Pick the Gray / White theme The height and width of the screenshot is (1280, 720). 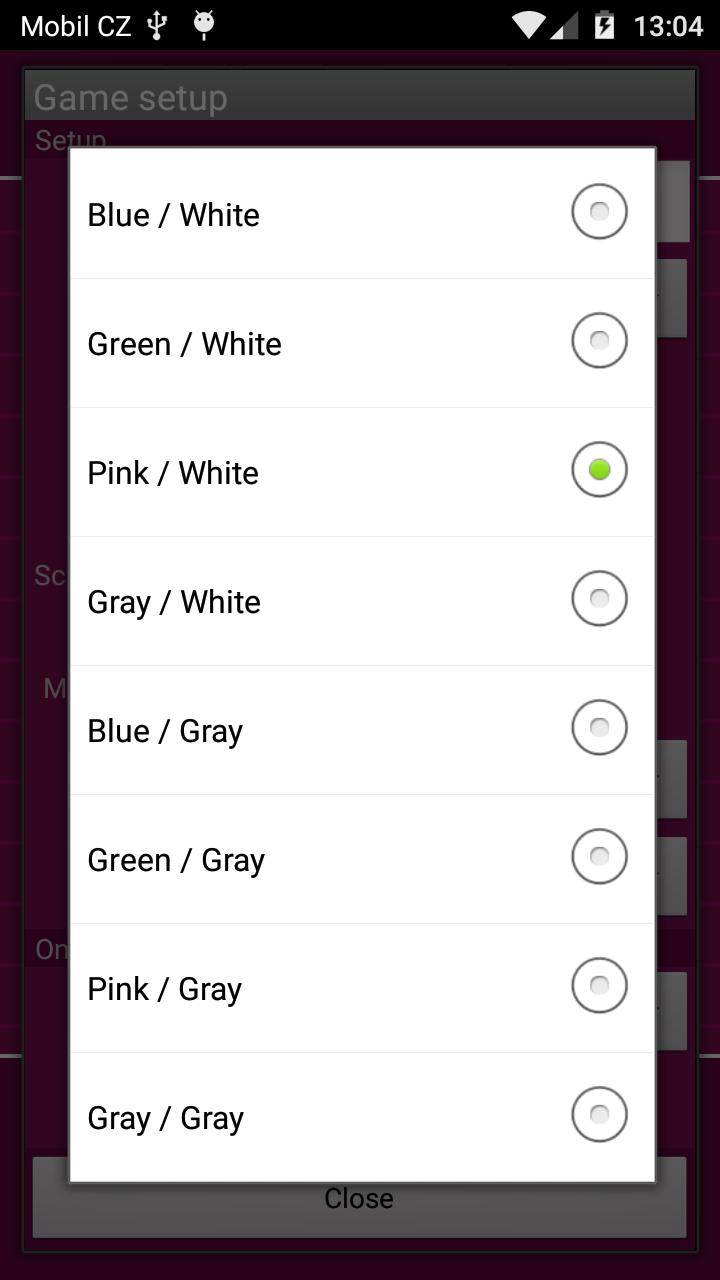click(x=362, y=601)
